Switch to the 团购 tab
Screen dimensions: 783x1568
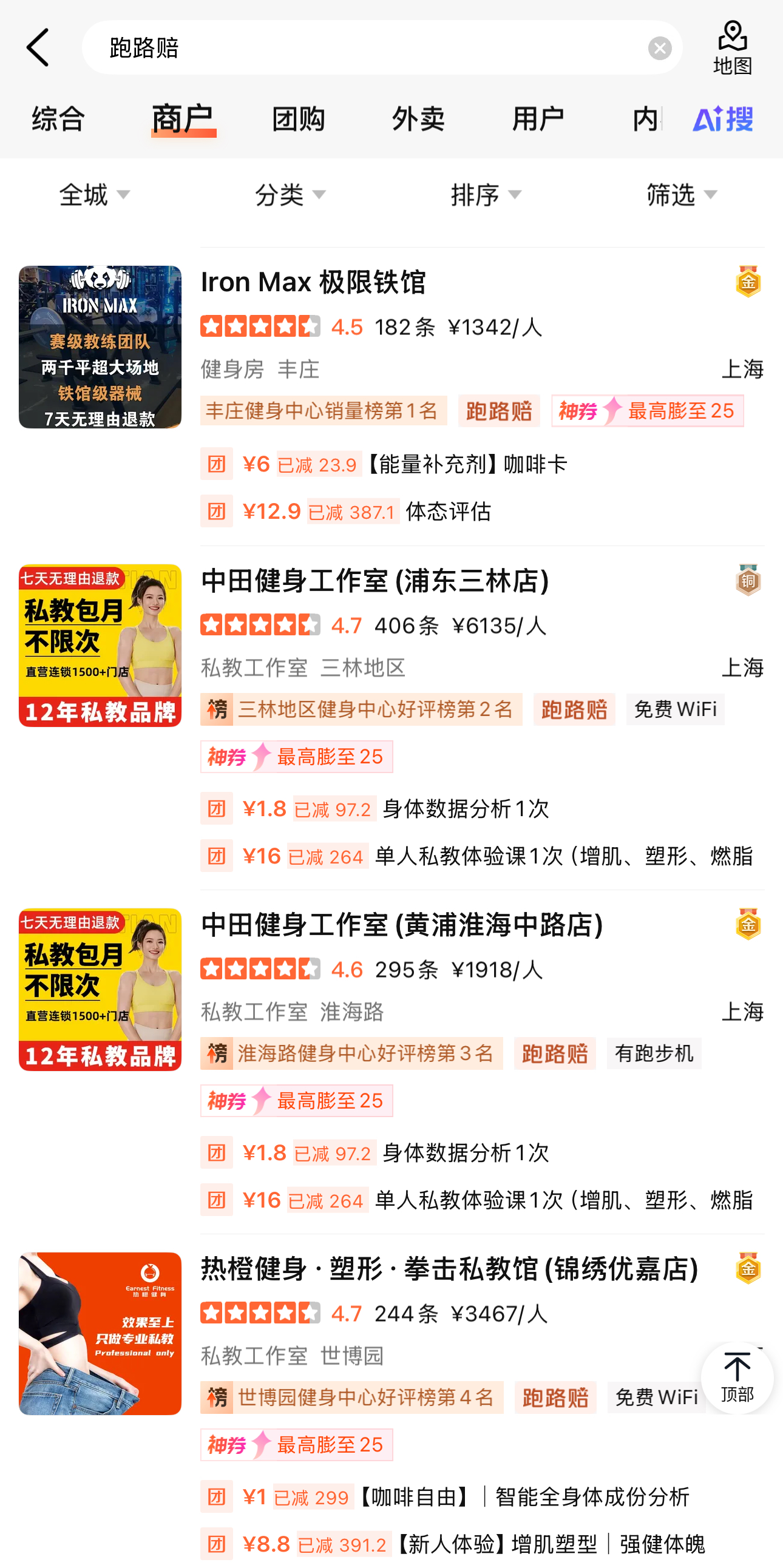pos(299,118)
